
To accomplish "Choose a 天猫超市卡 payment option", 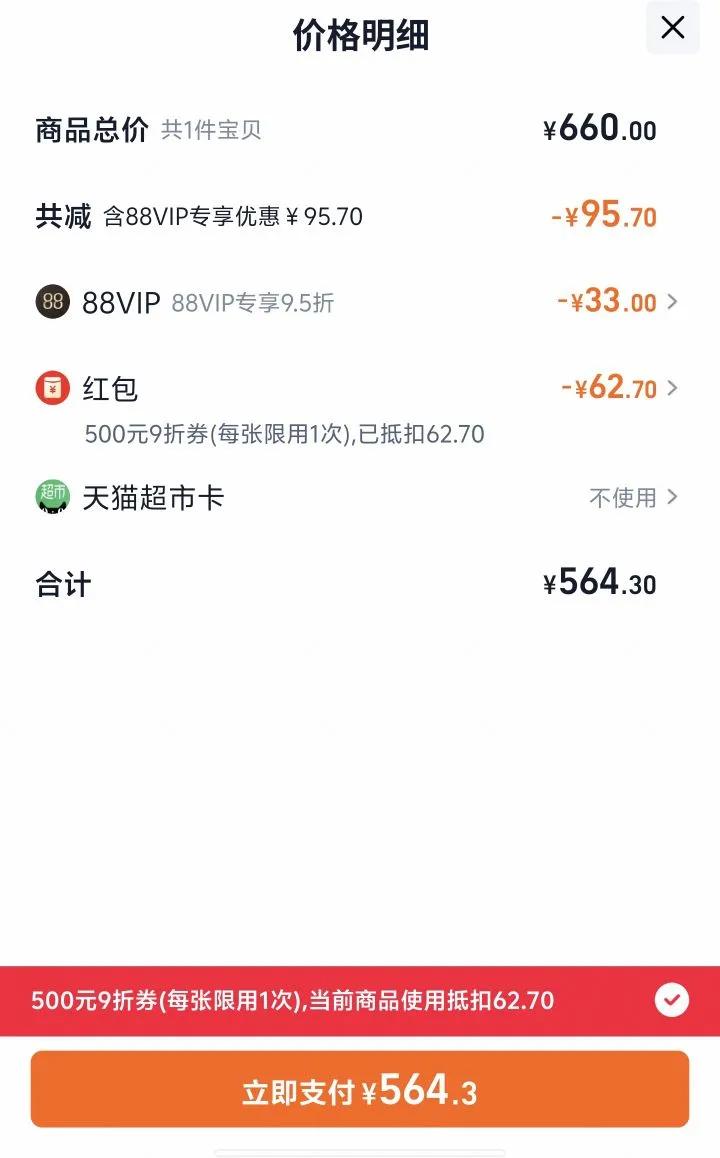I will pyautogui.click(x=632, y=497).
